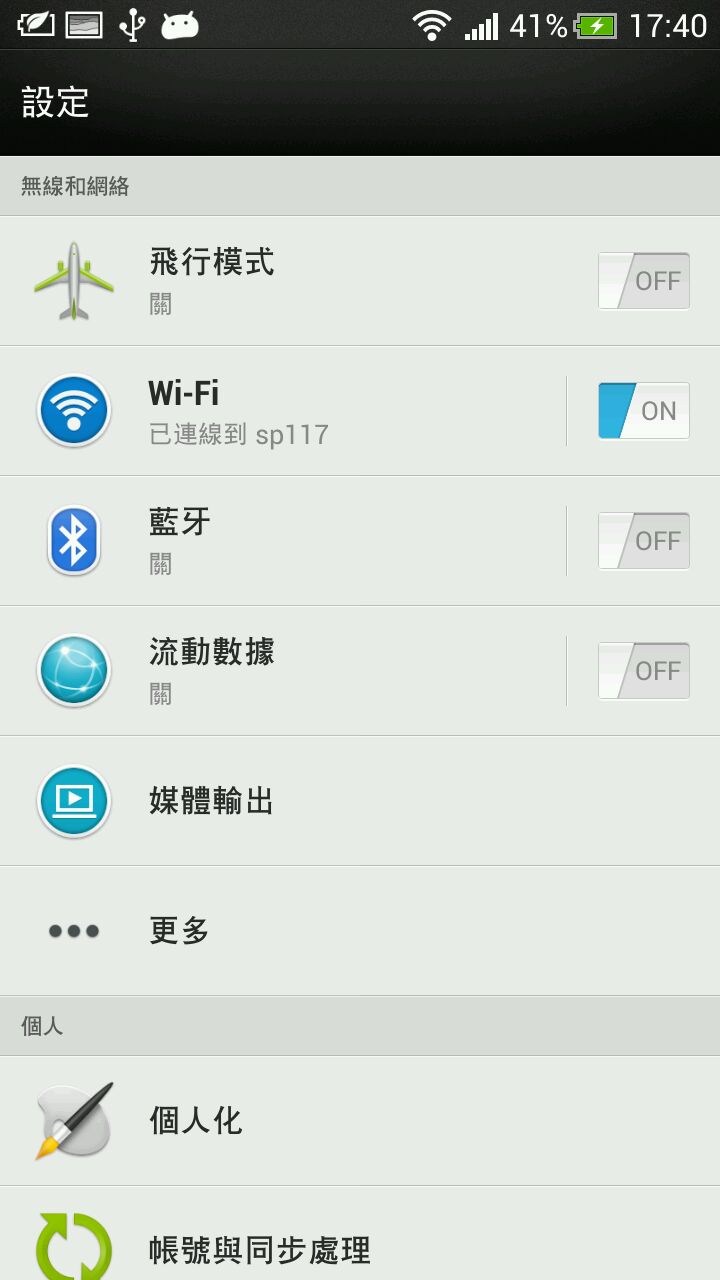Turn off the Wi-Fi switch

click(643, 411)
